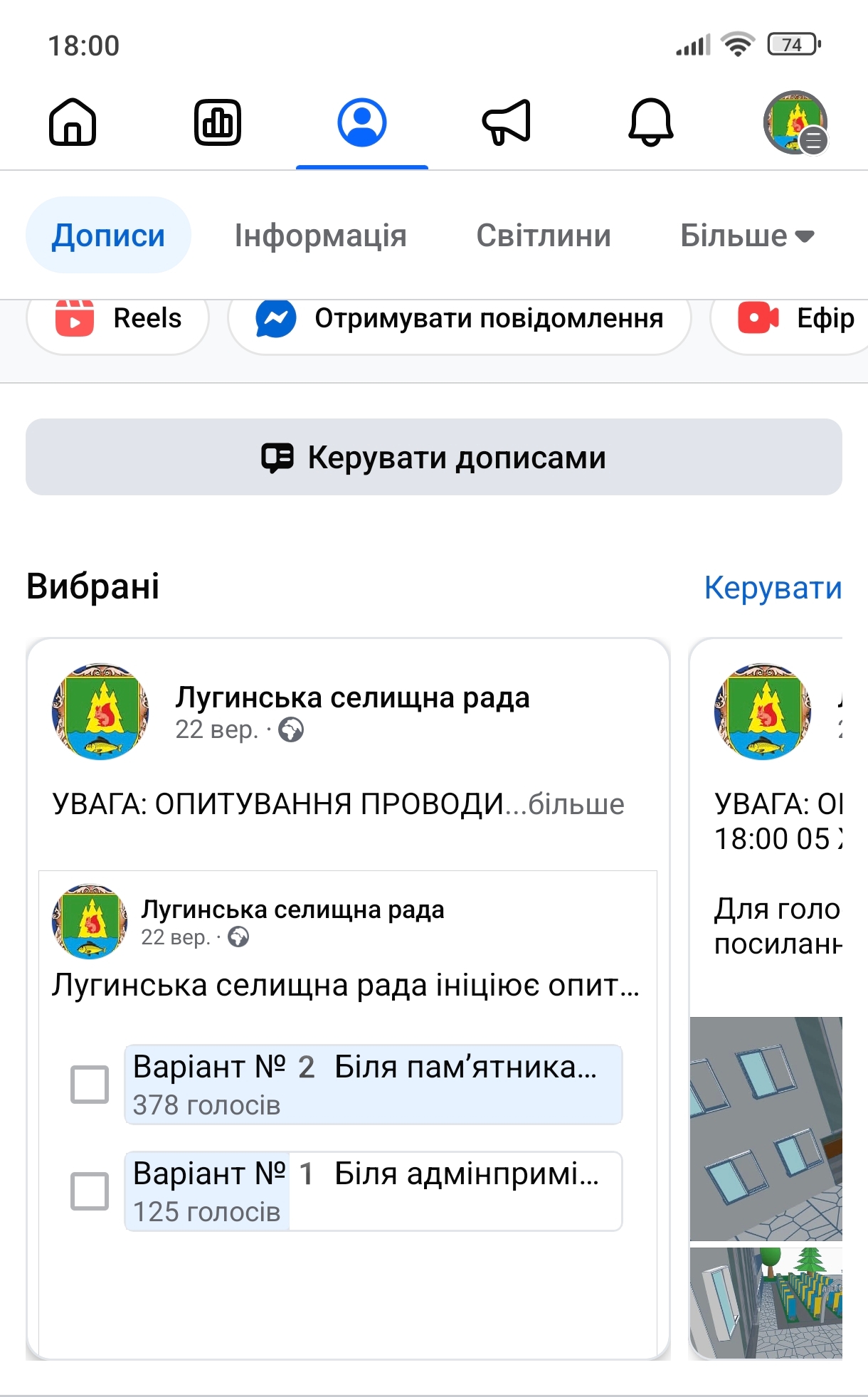Switch to the Інформація tab
The width and height of the screenshot is (868, 1397).
[x=320, y=236]
